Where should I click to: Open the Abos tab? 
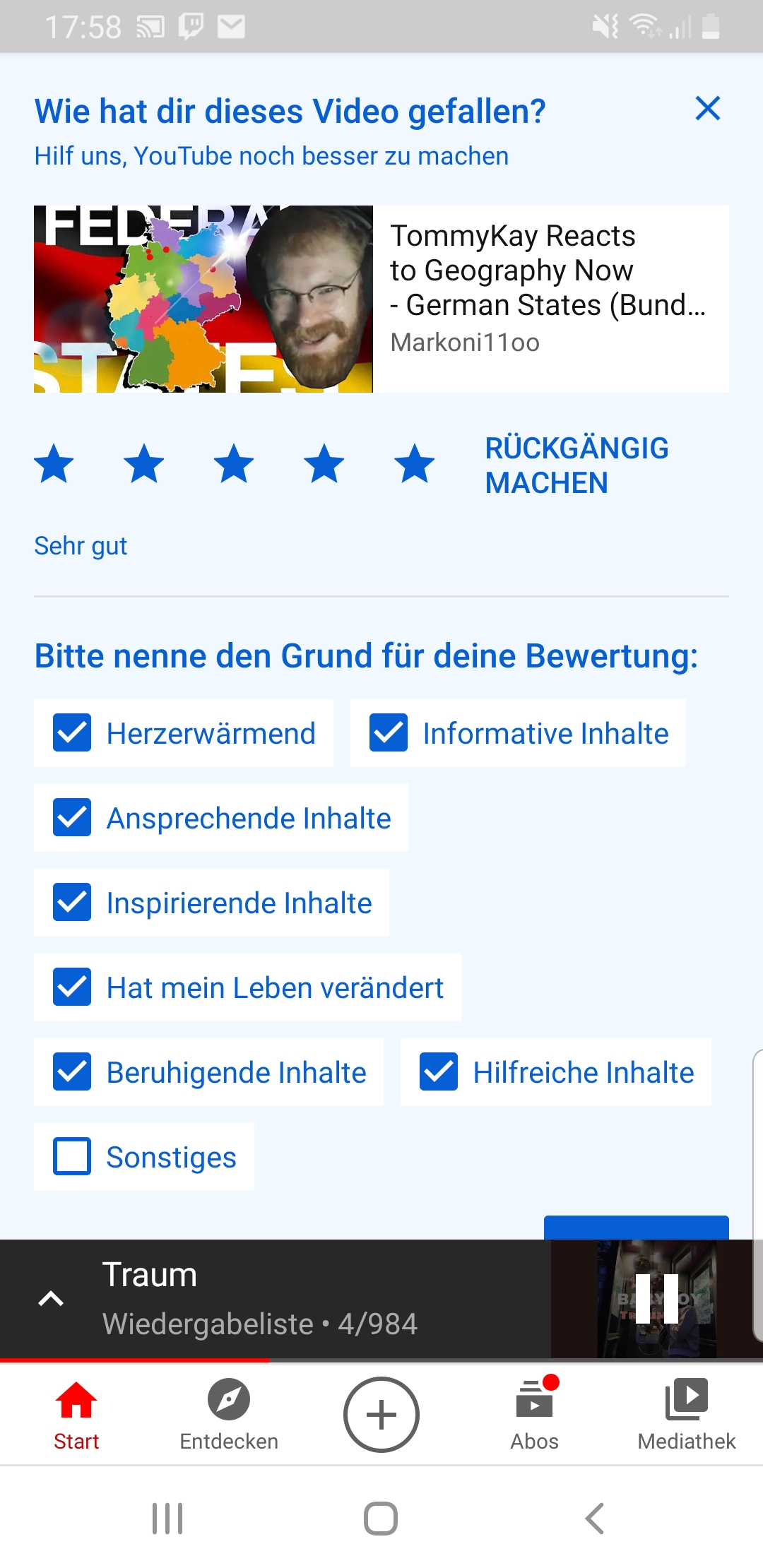[x=535, y=1414]
